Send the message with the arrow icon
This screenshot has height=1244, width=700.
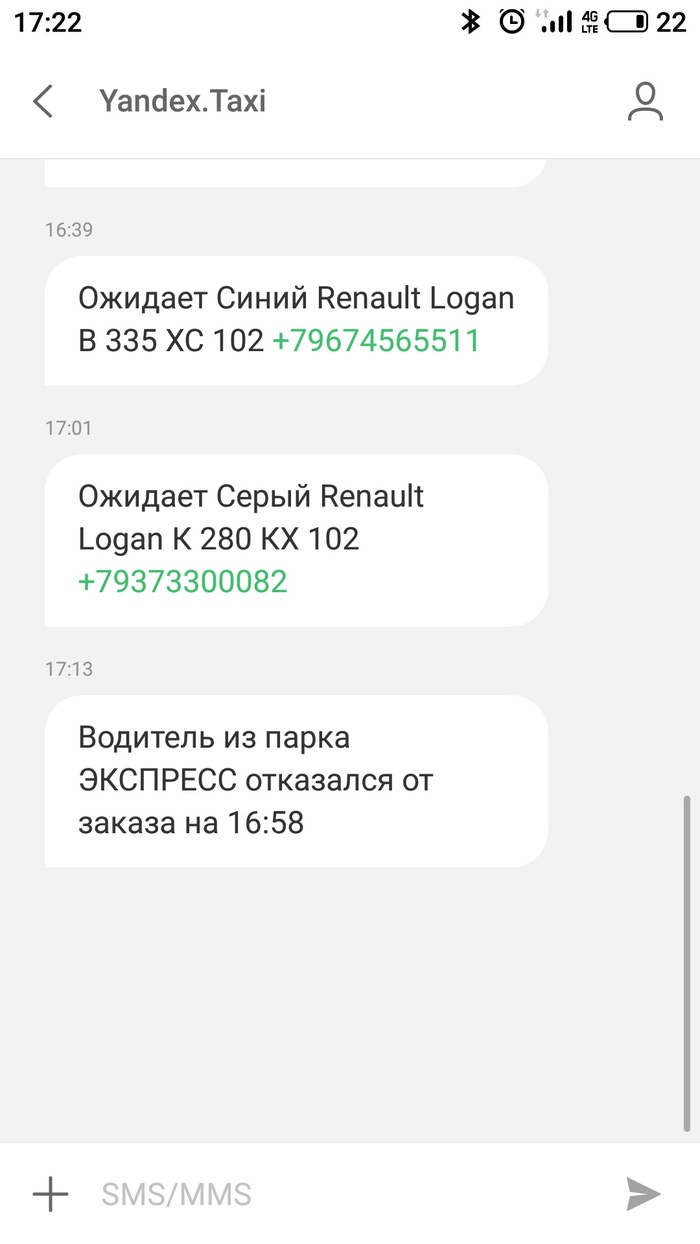pos(643,1194)
